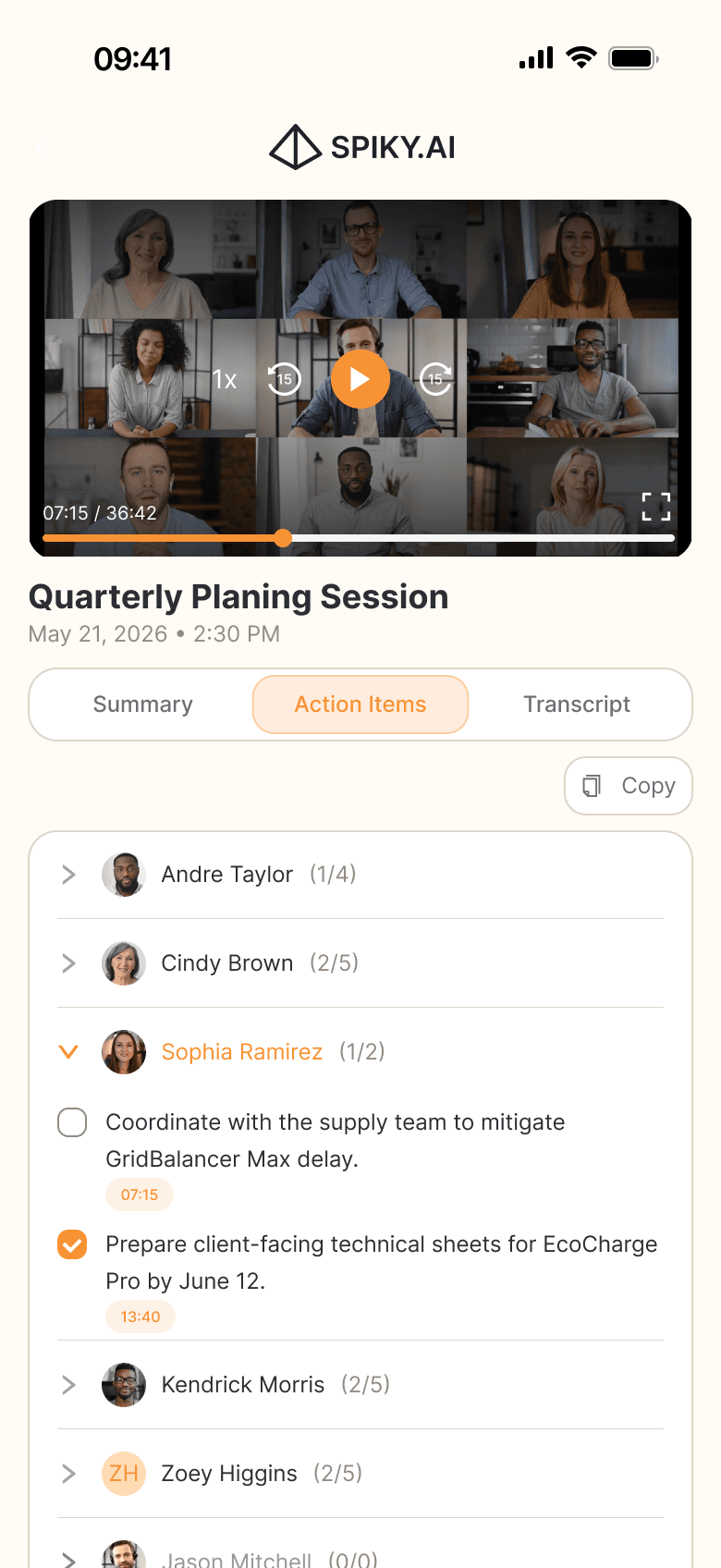
Task: Change the 1x playback speed
Action: [x=225, y=380]
